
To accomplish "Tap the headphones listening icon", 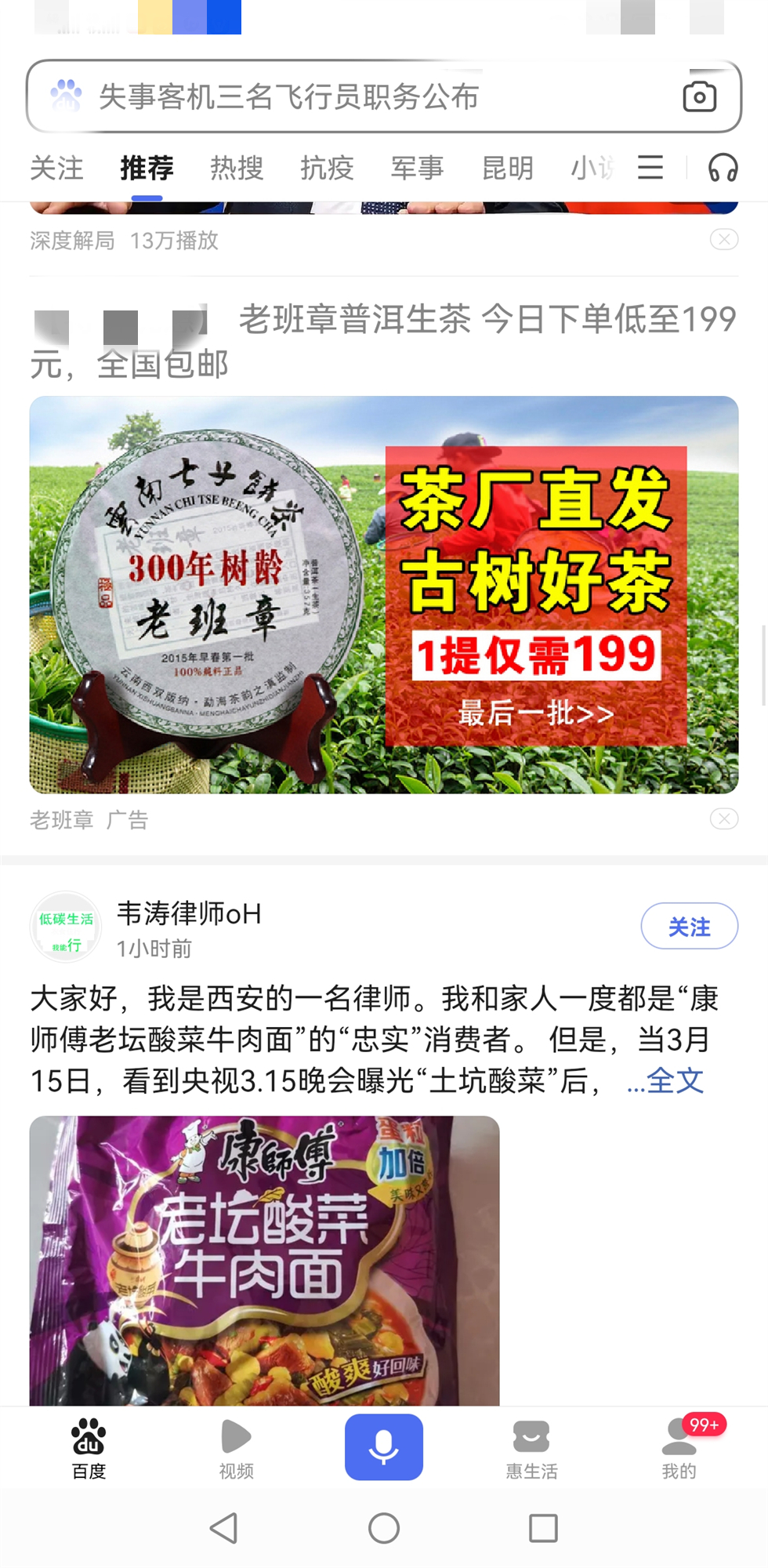I will 722,168.
